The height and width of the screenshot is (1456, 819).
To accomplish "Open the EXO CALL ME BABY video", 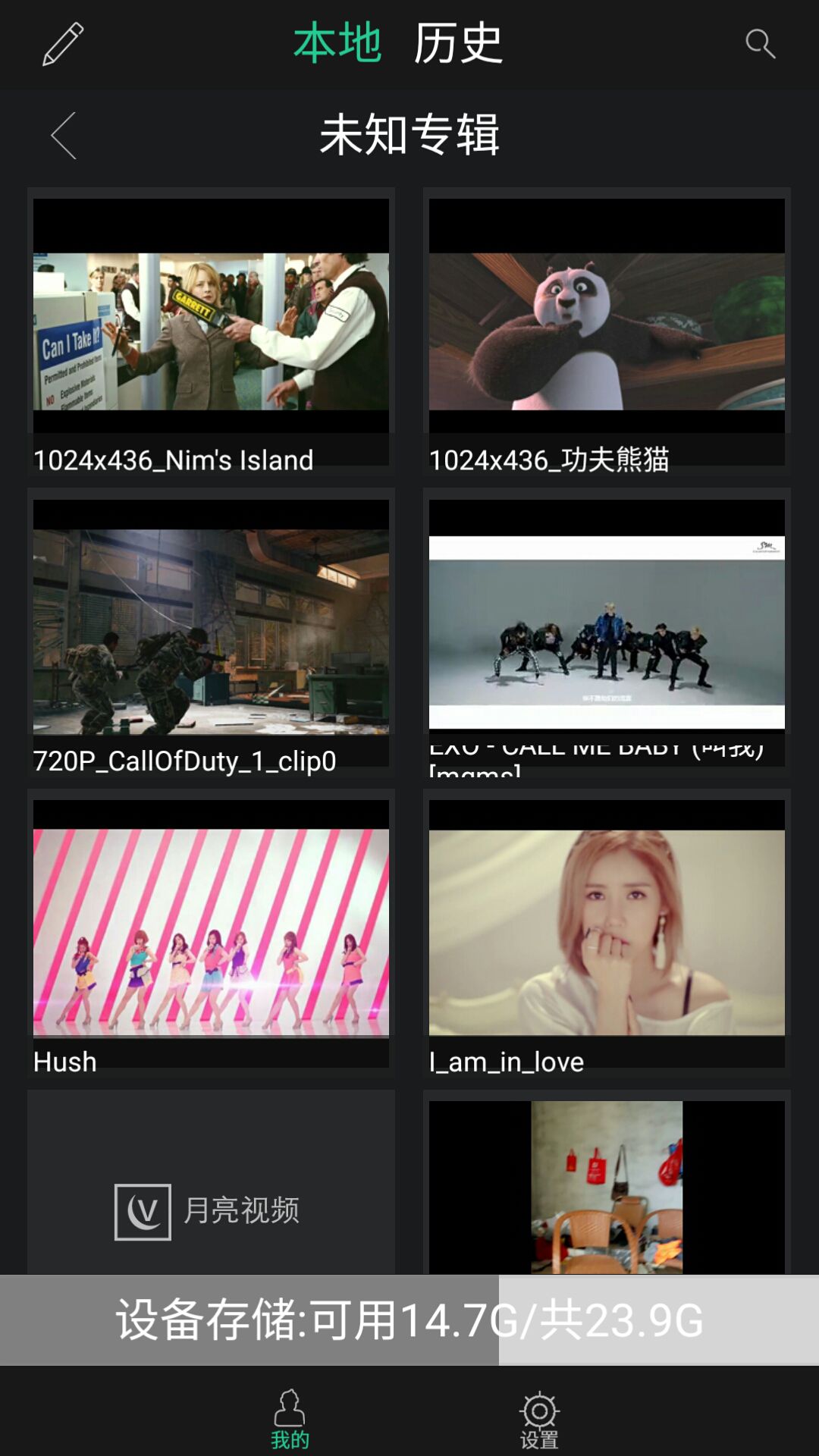I will point(607,632).
